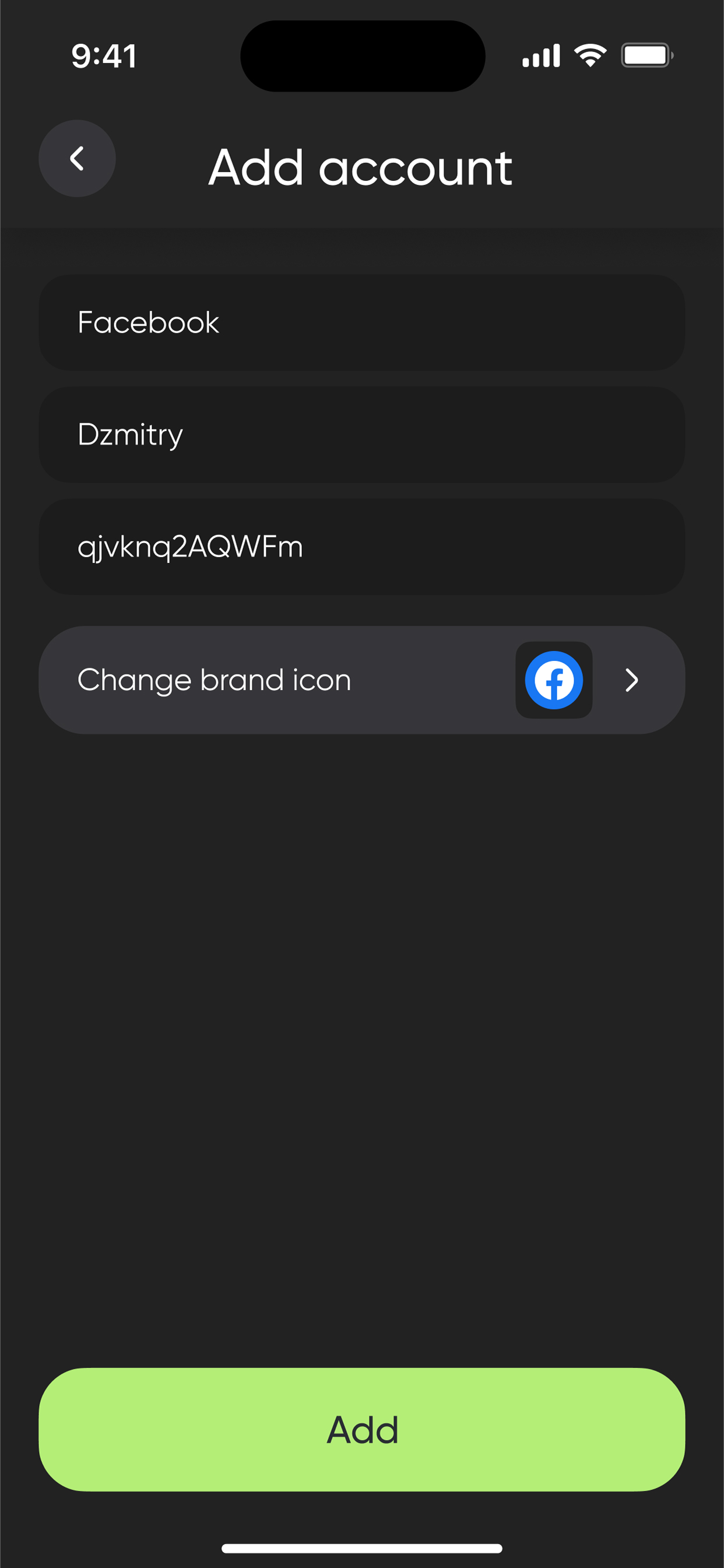
Task: Tap the Facebook brand icon thumbnail
Action: click(x=553, y=680)
